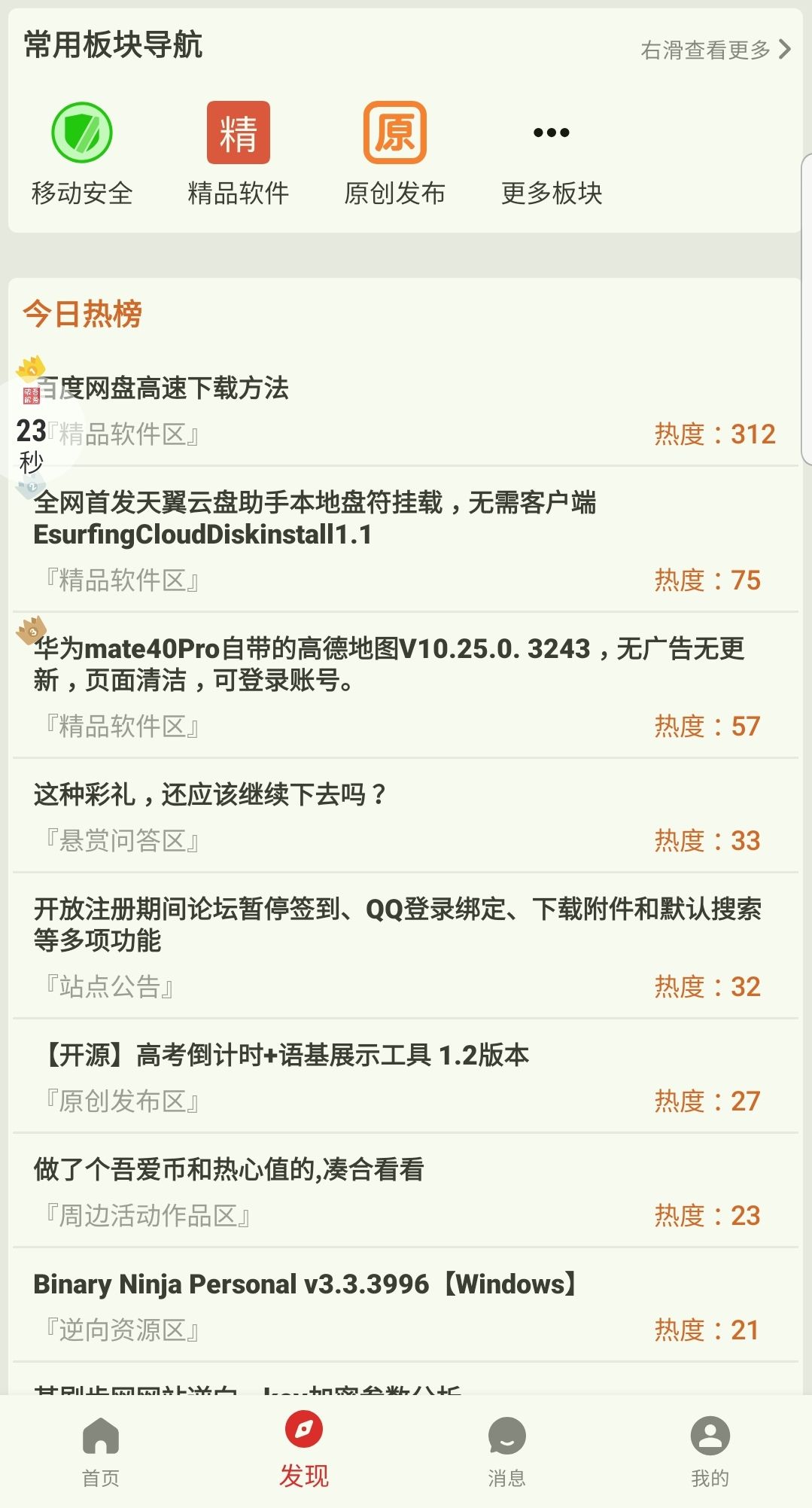View the 华为mate40Pro高德地图 topic
This screenshot has width=812, height=1508.
(376, 666)
